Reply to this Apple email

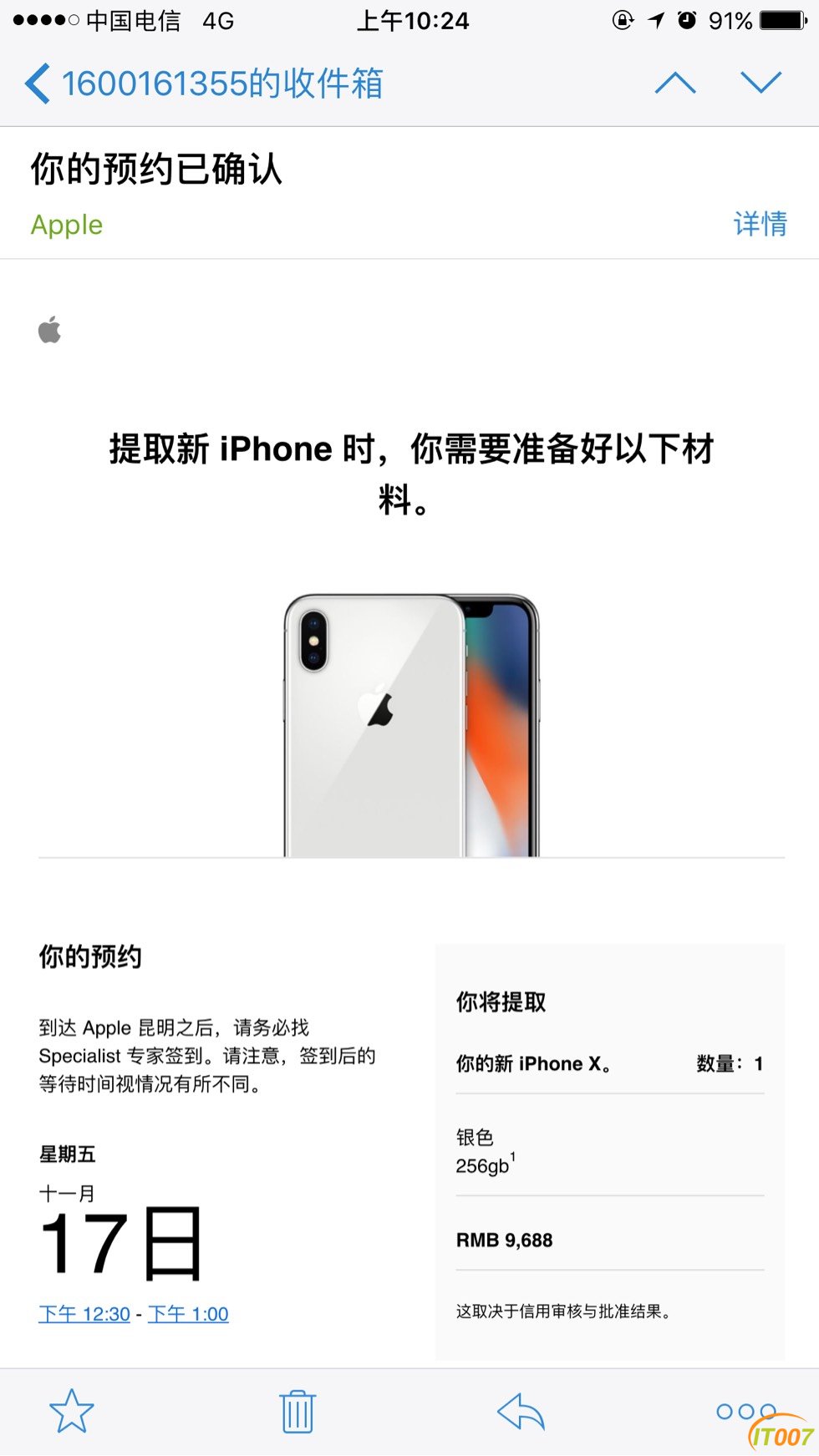(x=521, y=1411)
